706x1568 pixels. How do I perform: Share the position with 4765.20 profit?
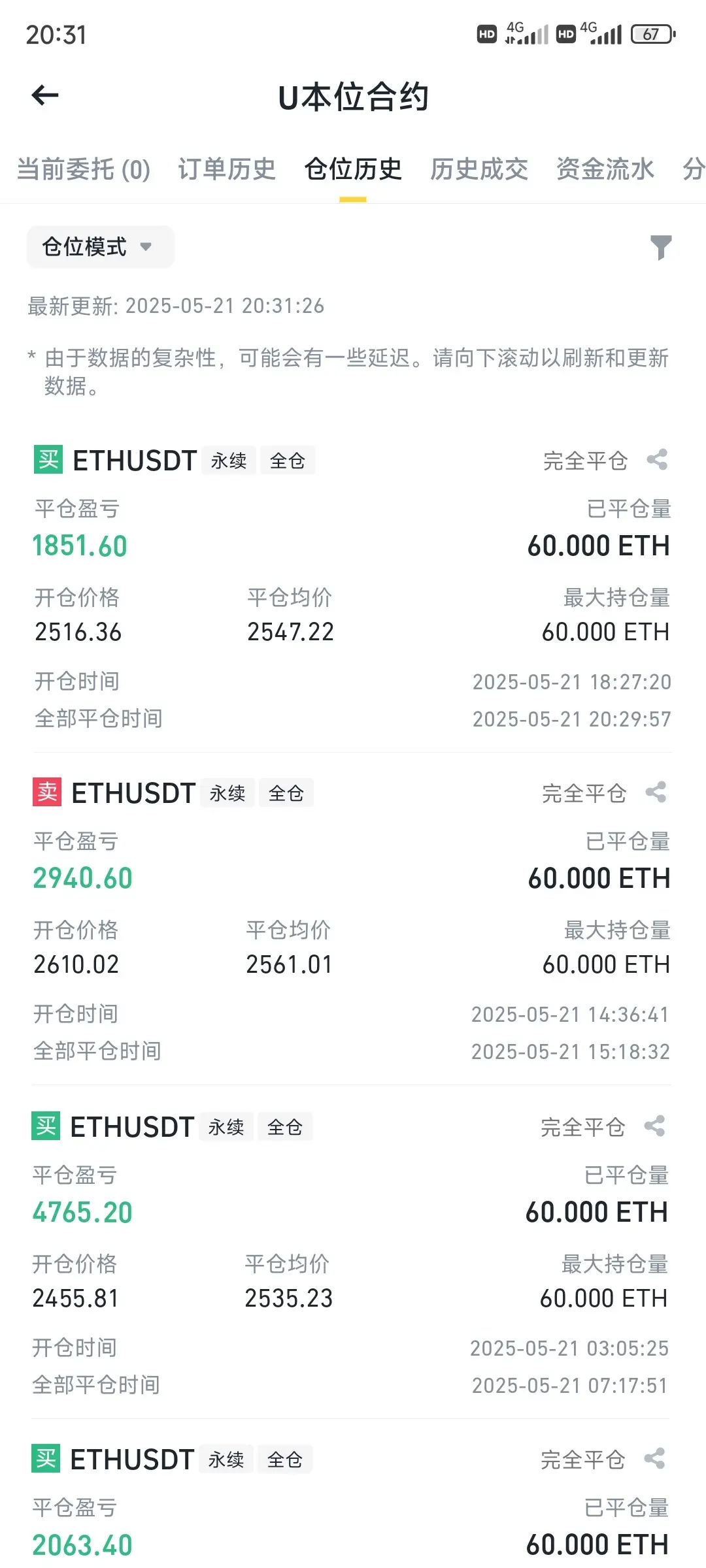[x=654, y=1126]
